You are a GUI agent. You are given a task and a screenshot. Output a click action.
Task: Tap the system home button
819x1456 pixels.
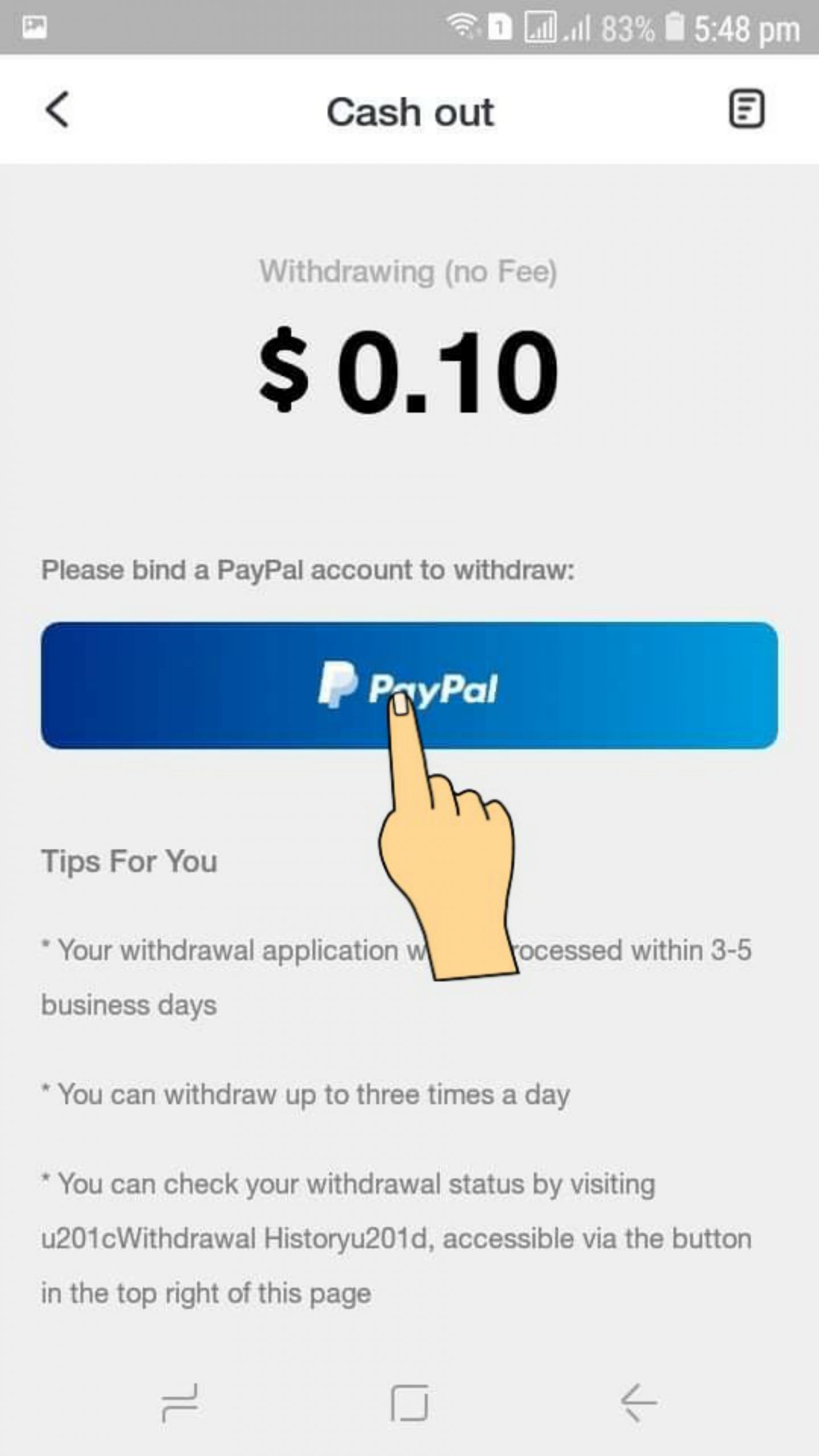pos(409,1403)
